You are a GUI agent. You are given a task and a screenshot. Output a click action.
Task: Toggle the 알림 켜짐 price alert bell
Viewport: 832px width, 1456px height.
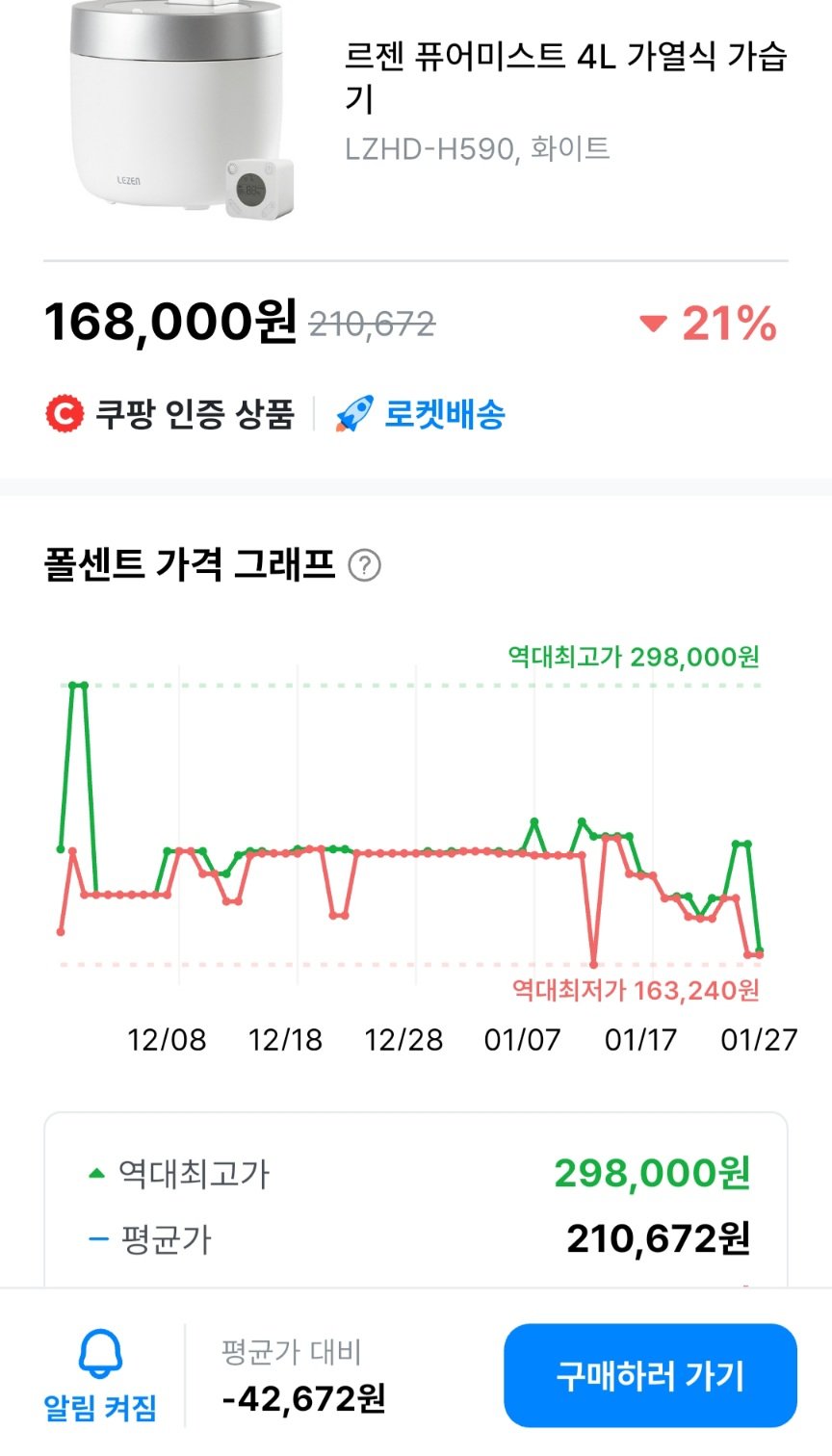coord(100,1374)
